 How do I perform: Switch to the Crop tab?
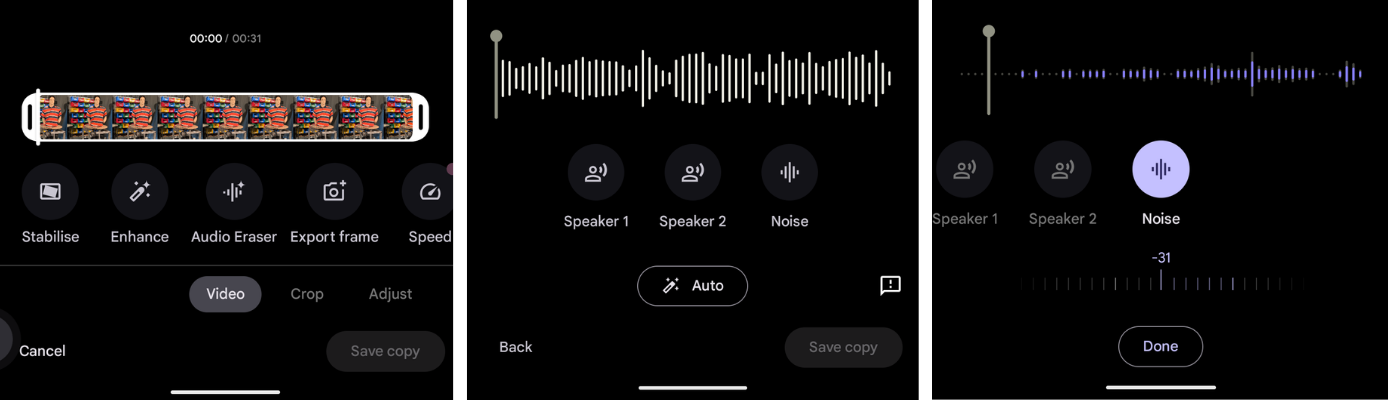pyautogui.click(x=307, y=294)
